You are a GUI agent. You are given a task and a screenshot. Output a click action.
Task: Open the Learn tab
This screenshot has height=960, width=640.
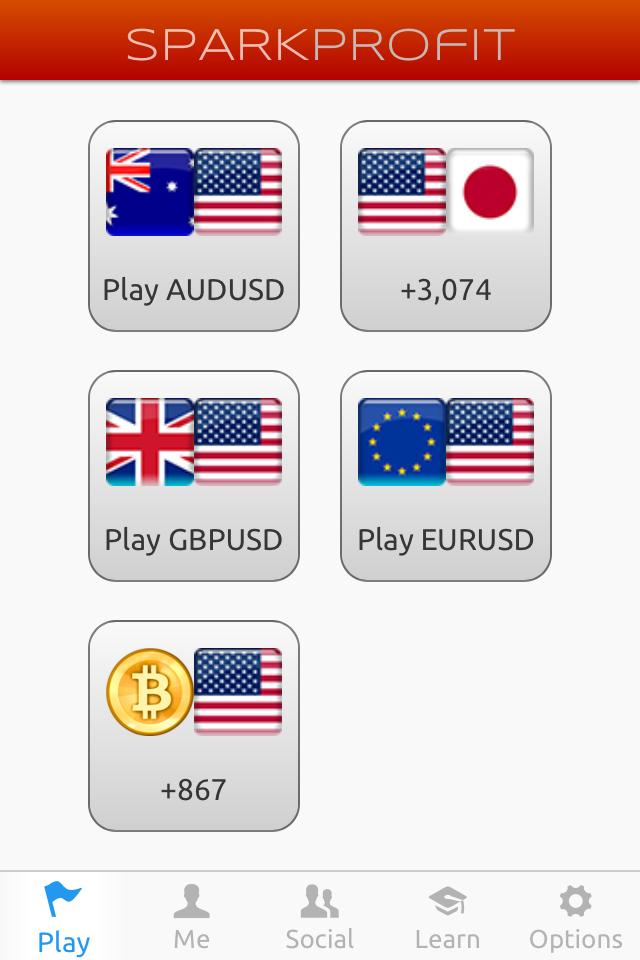(x=447, y=916)
